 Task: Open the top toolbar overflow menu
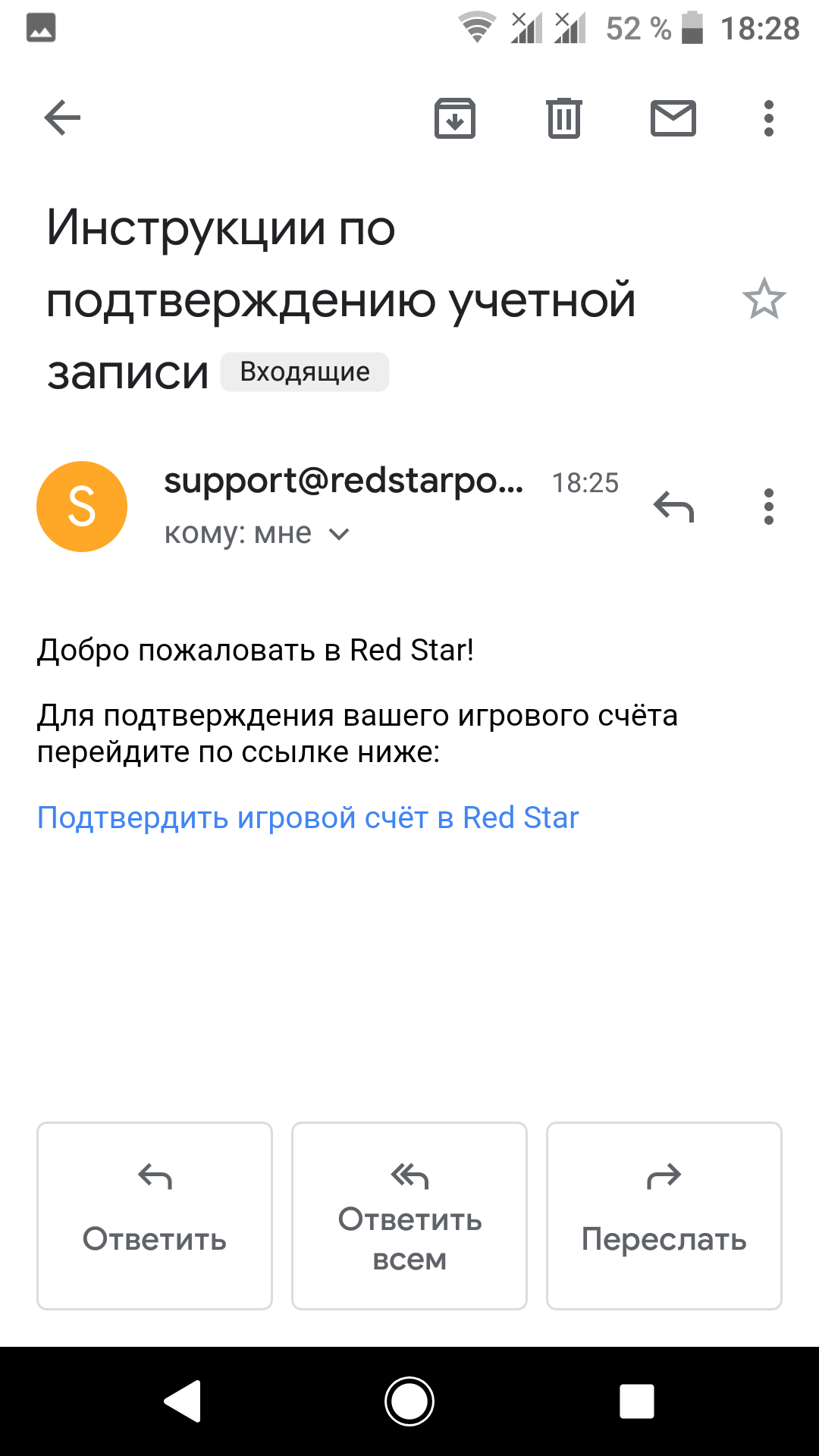(x=769, y=118)
